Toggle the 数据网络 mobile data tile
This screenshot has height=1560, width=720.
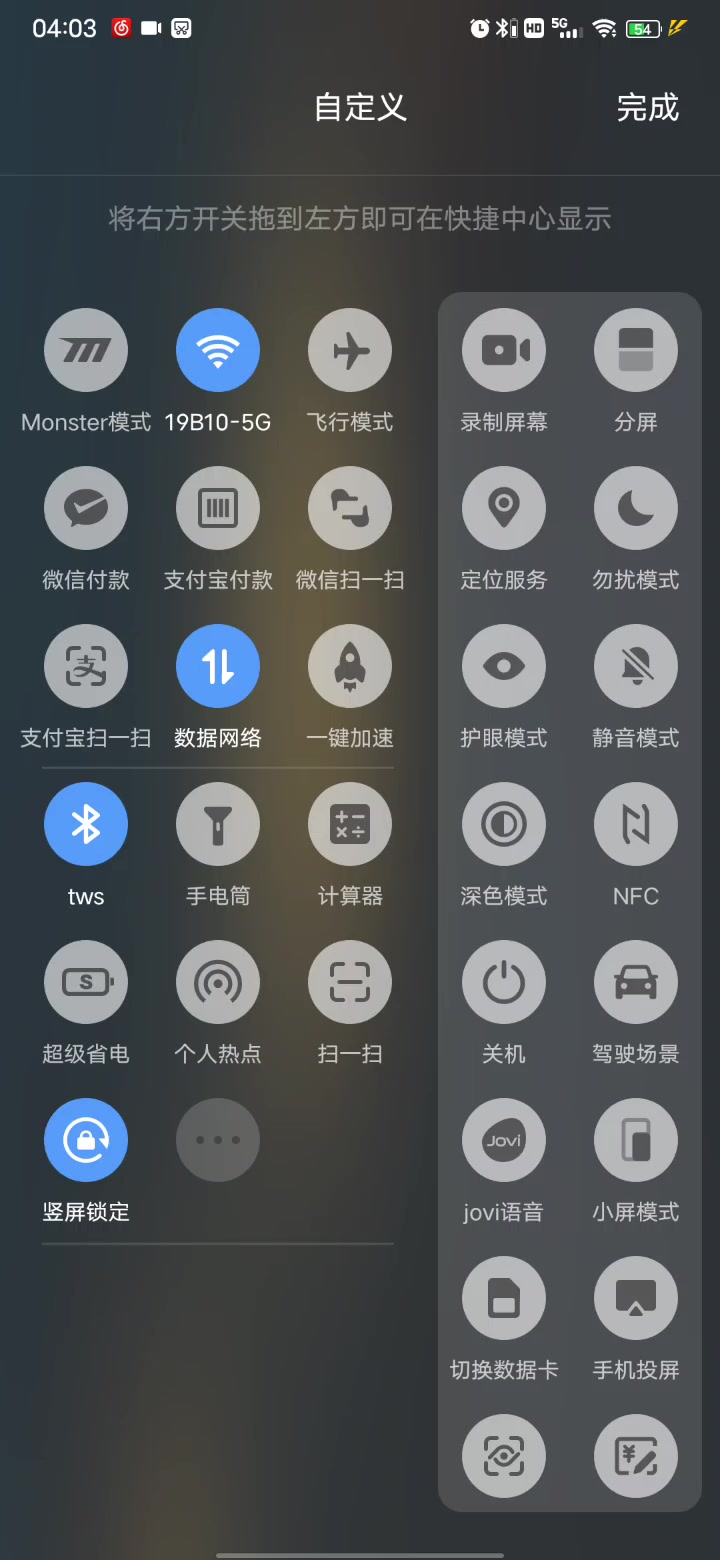218,666
